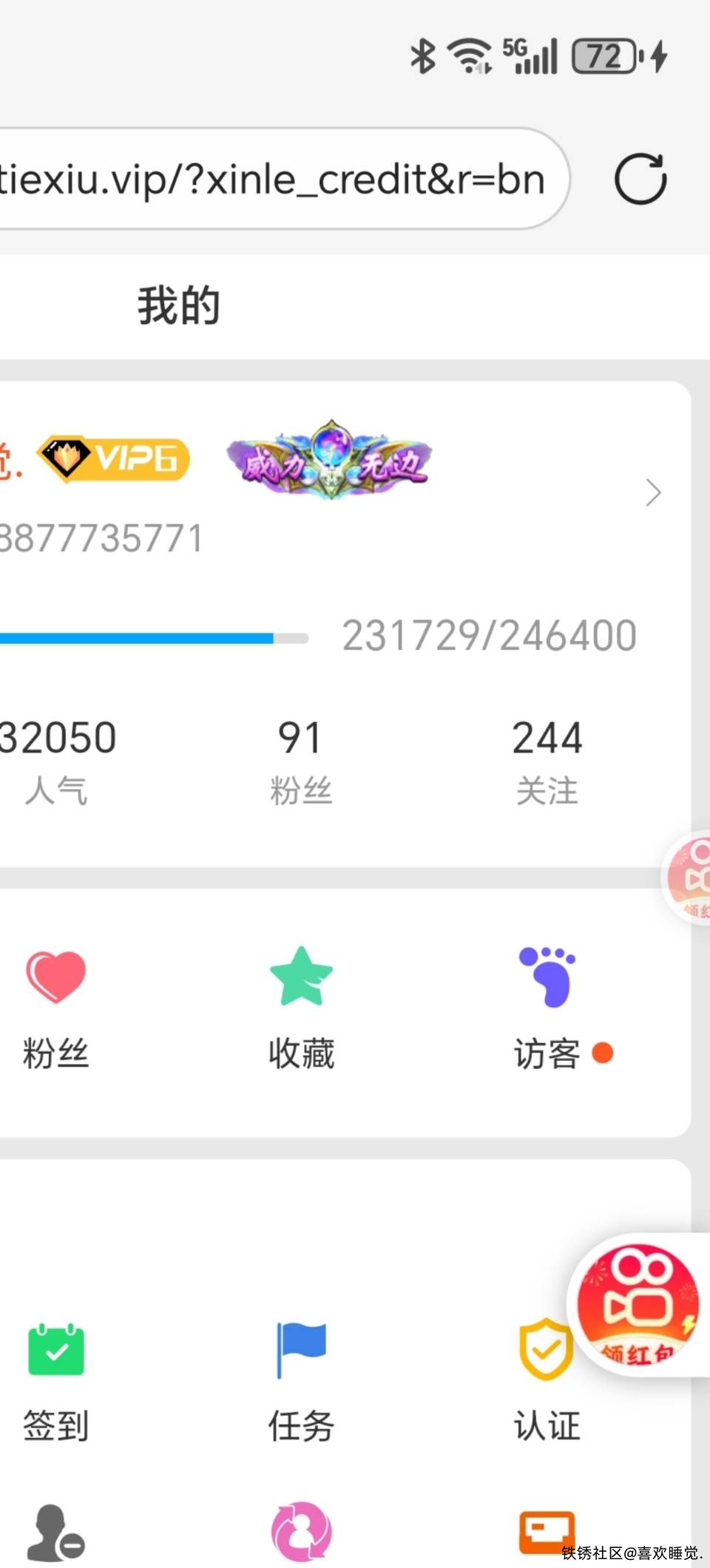Open profile details via the chevron arrow
710x1568 pixels.
(652, 492)
